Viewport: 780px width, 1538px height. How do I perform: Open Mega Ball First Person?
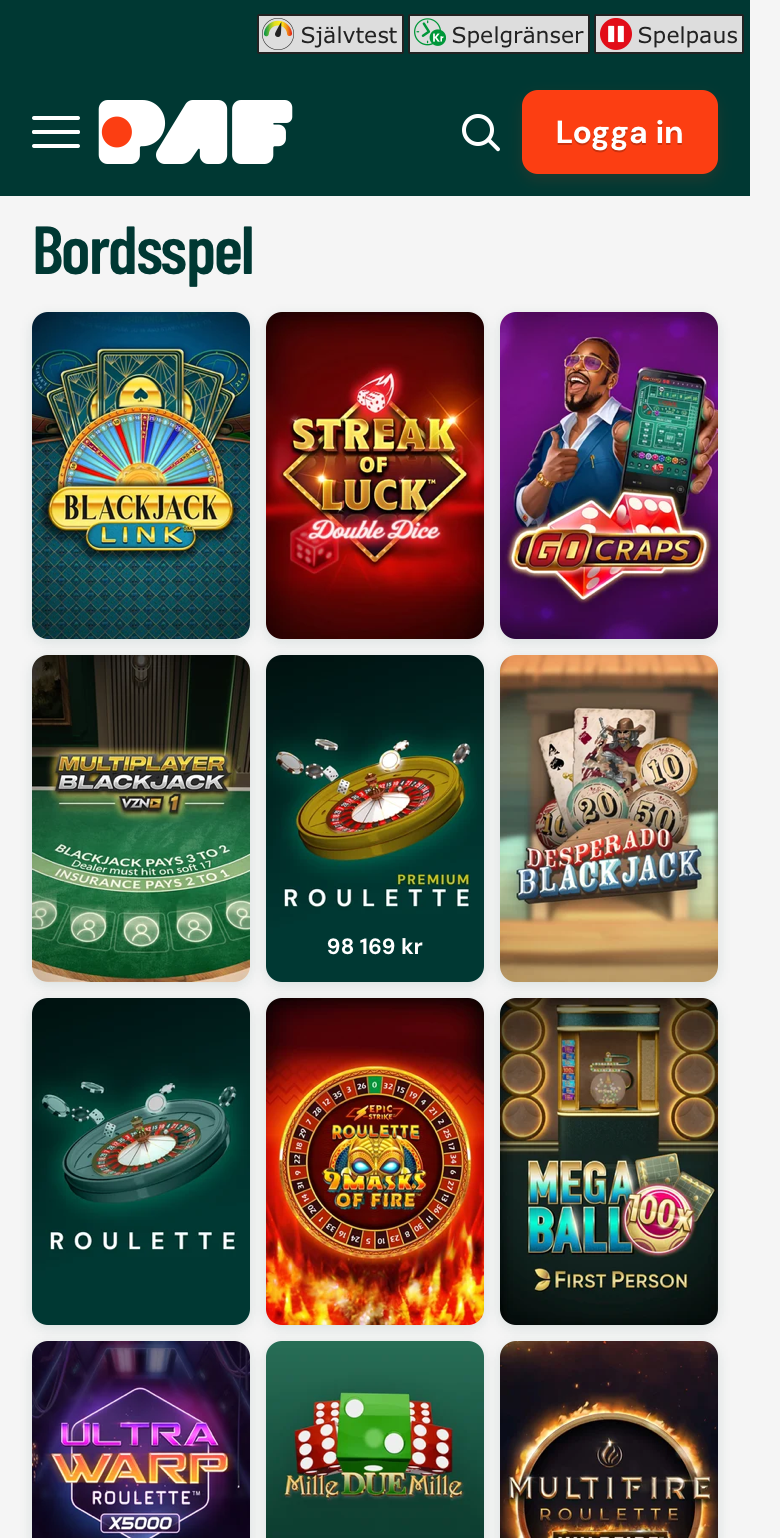click(609, 1161)
